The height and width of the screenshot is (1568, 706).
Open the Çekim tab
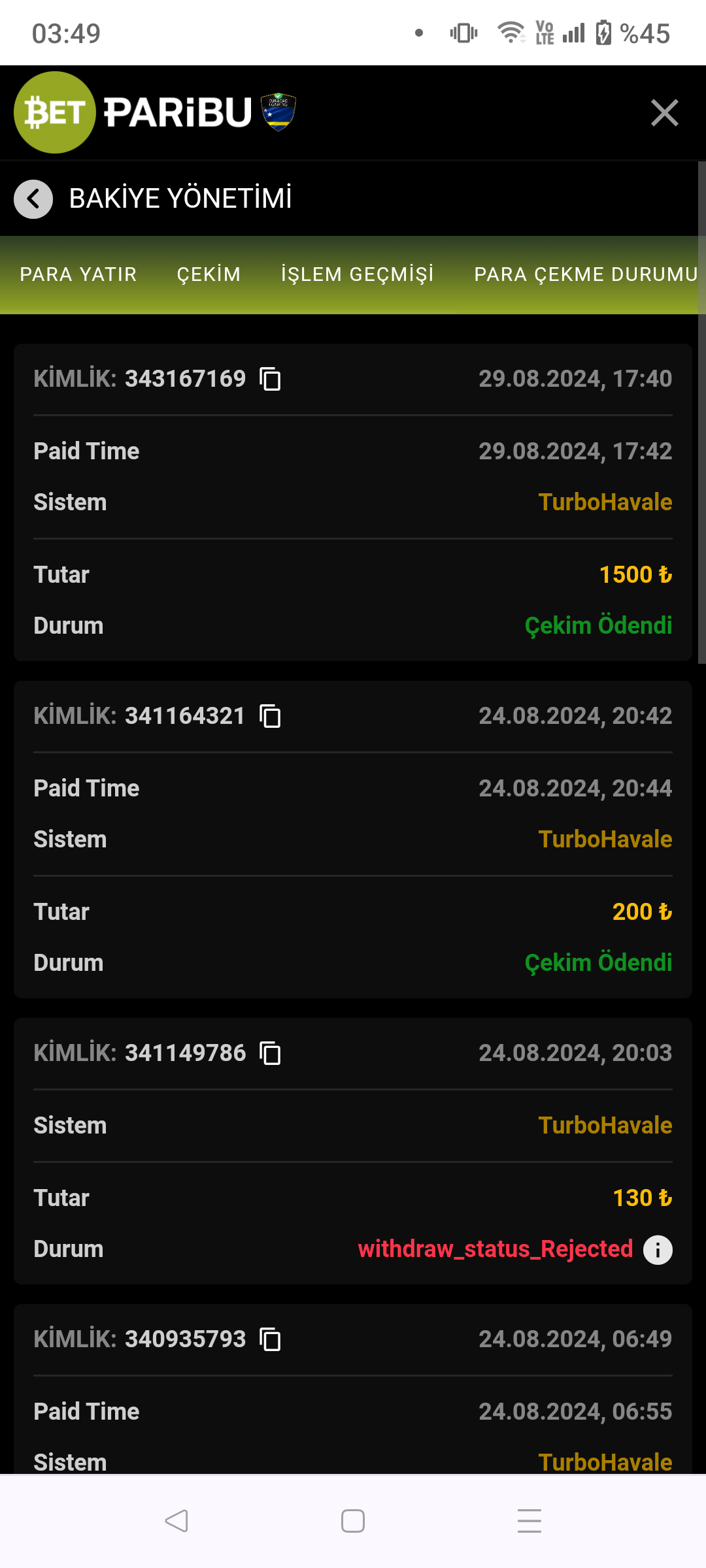click(x=209, y=274)
